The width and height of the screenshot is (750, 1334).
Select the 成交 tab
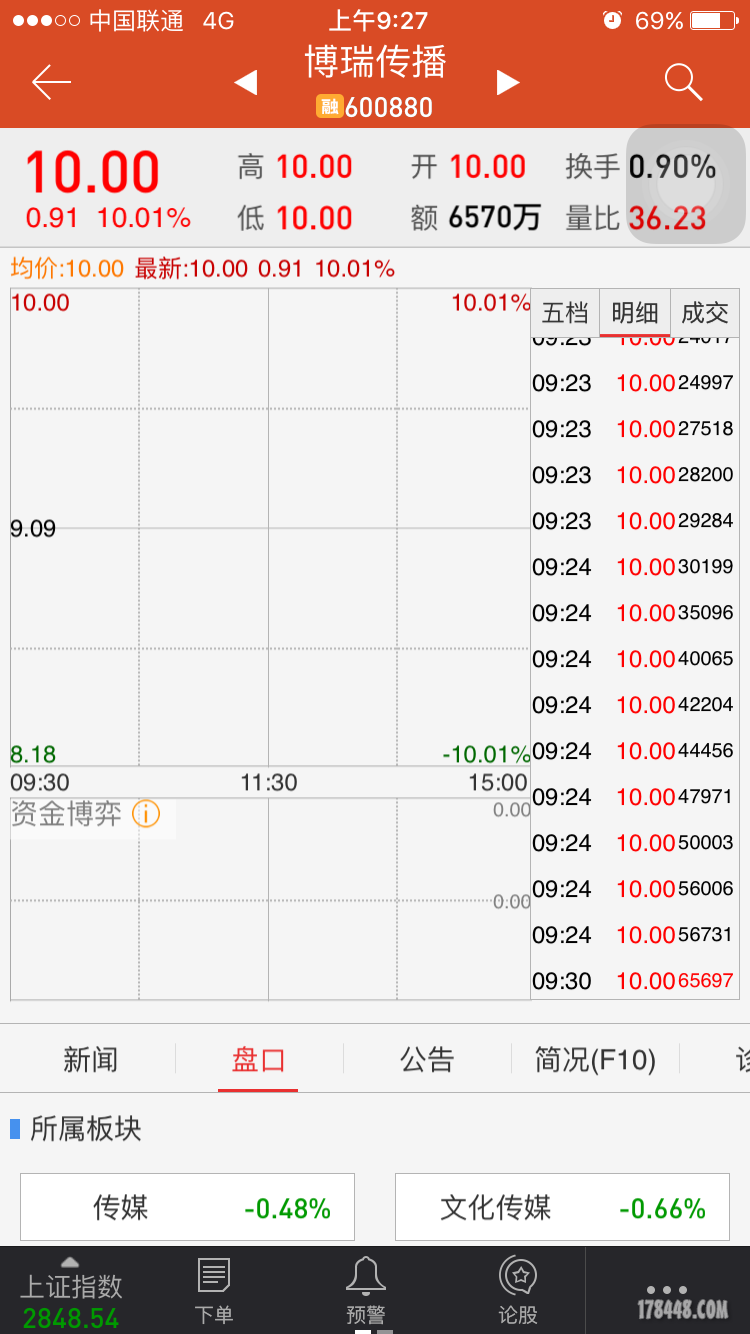[705, 313]
